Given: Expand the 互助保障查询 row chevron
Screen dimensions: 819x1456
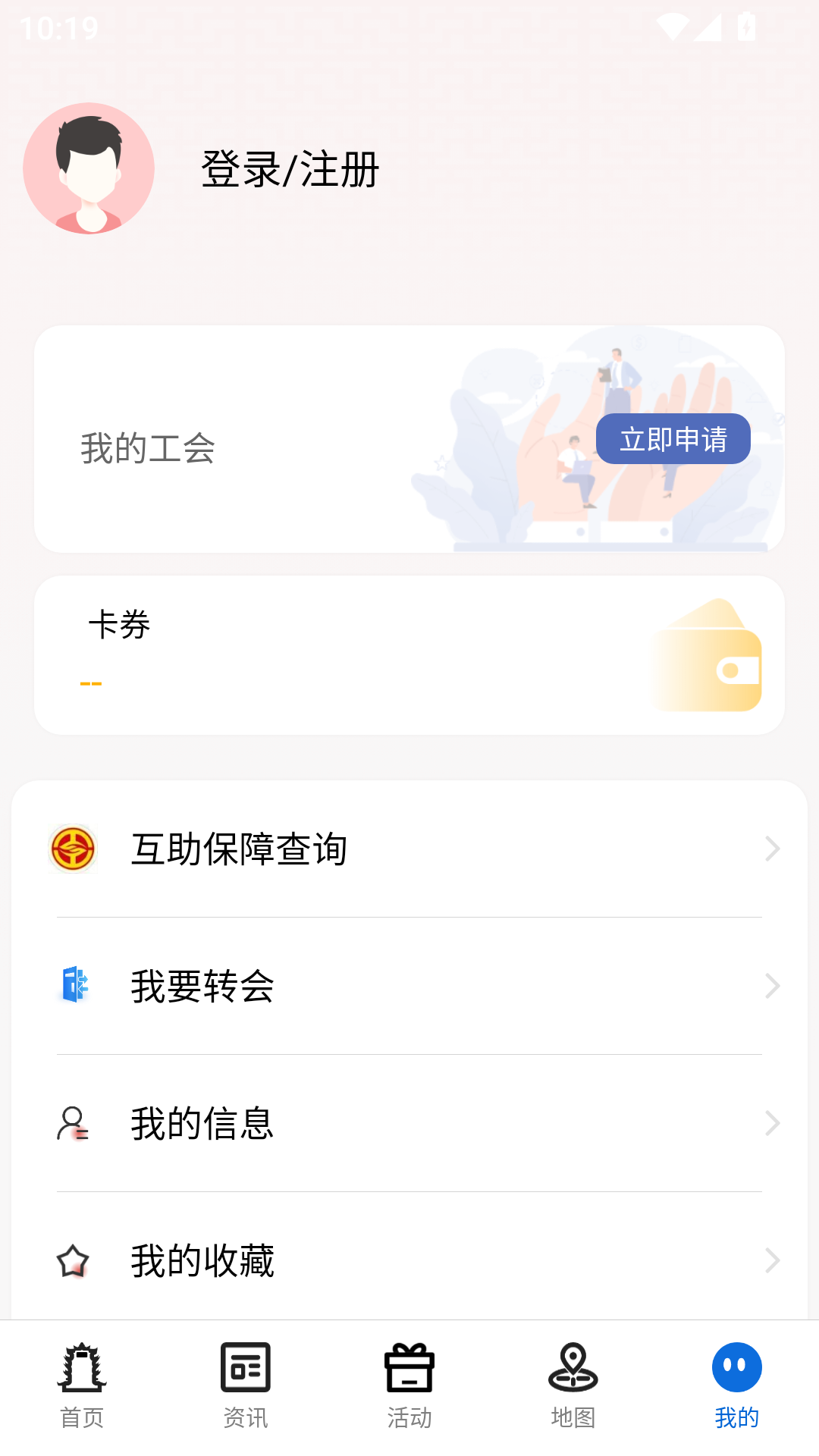Looking at the screenshot, I should 772,849.
